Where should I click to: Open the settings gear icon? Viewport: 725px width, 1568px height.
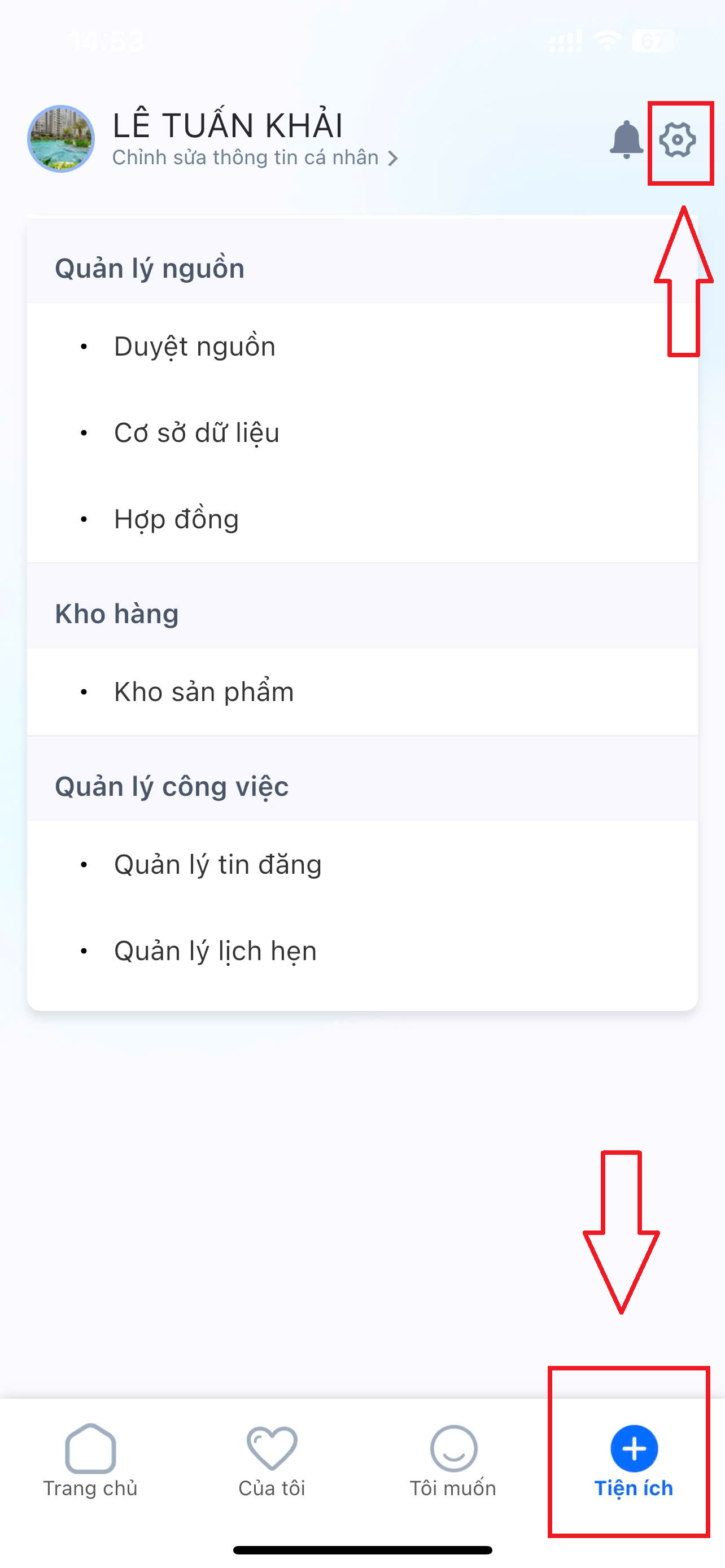(x=678, y=140)
